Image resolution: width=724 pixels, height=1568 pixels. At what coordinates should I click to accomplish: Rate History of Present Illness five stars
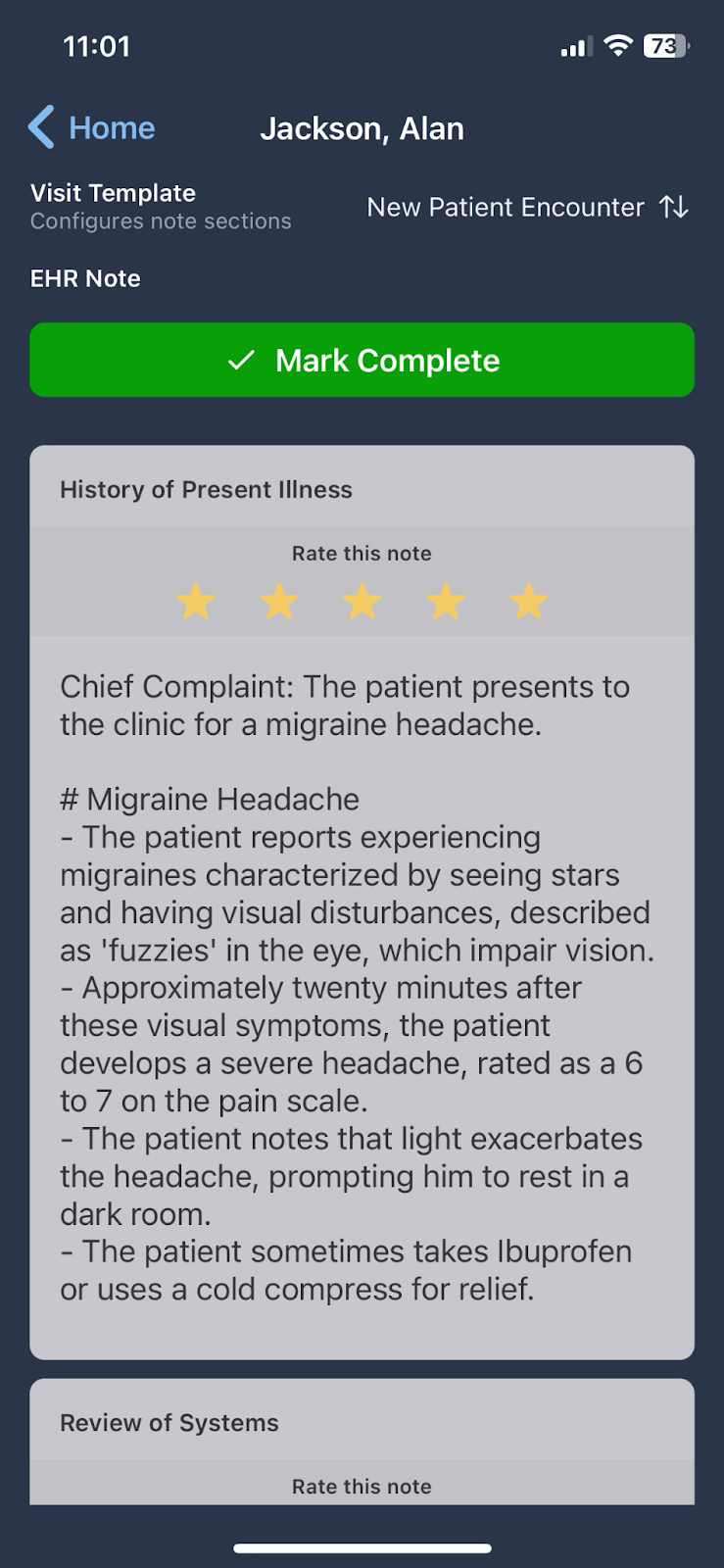(529, 602)
